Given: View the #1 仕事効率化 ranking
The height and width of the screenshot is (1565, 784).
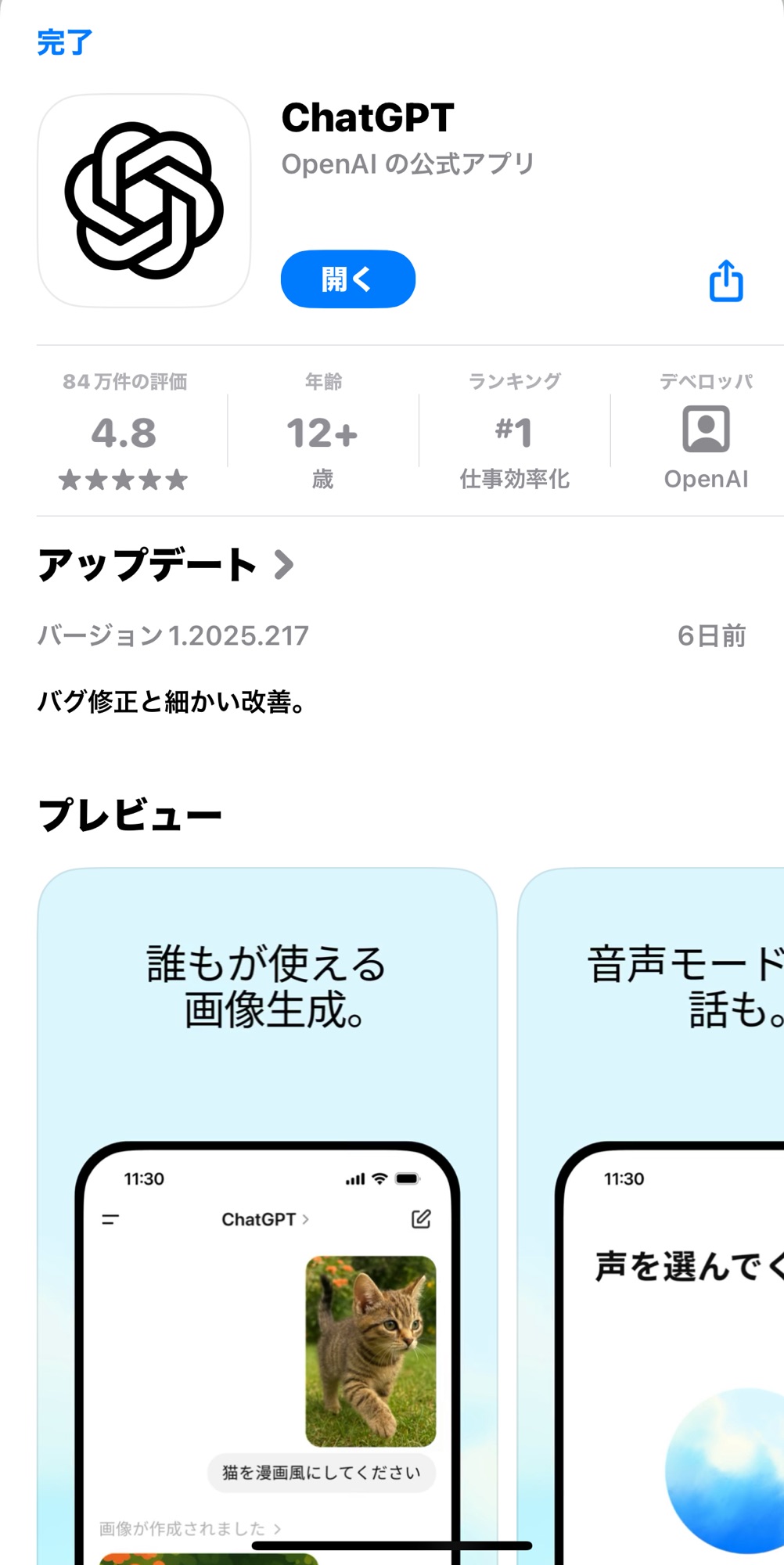Looking at the screenshot, I should point(514,432).
